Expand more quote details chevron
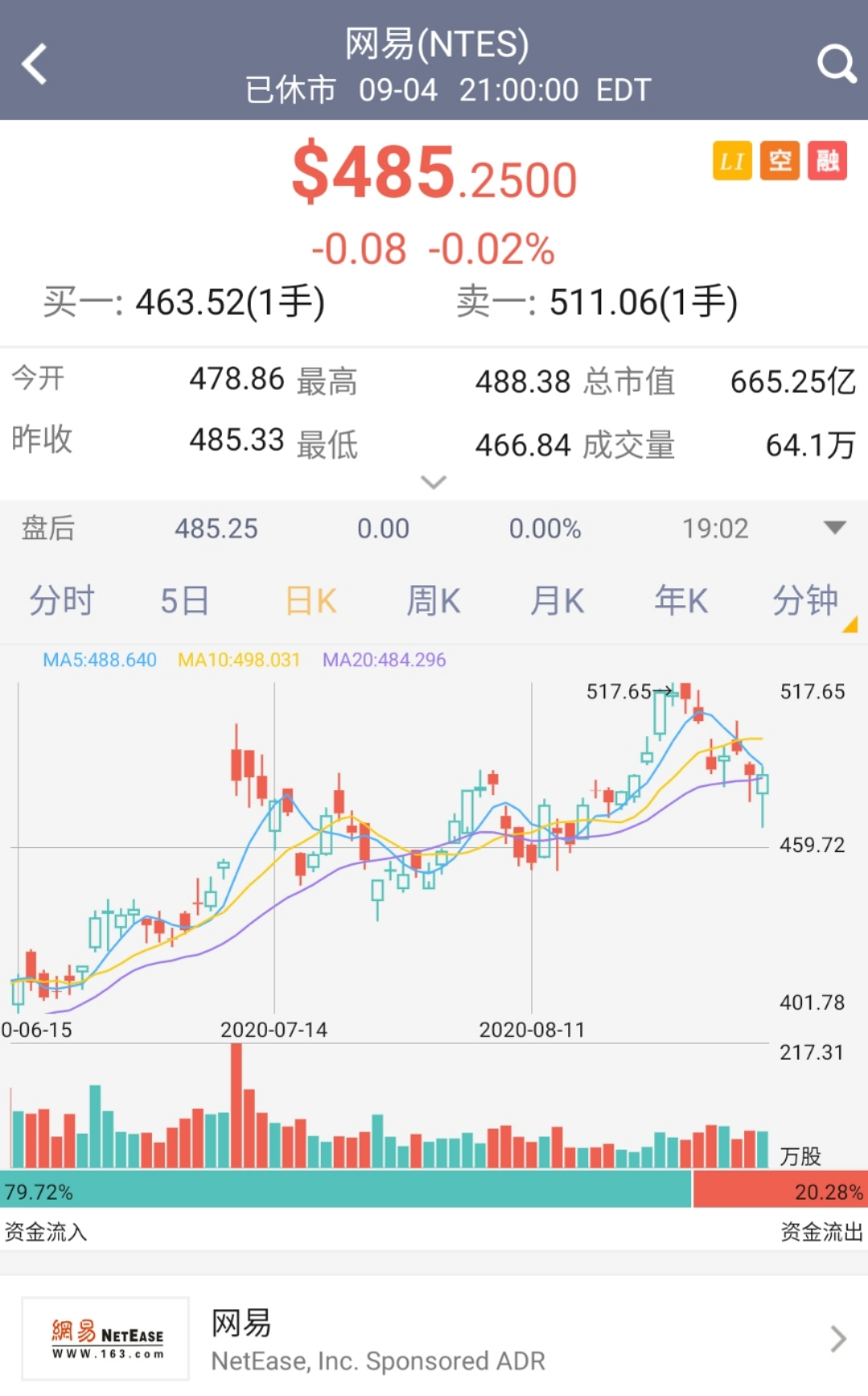This screenshot has width=868, height=1396. 433,482
